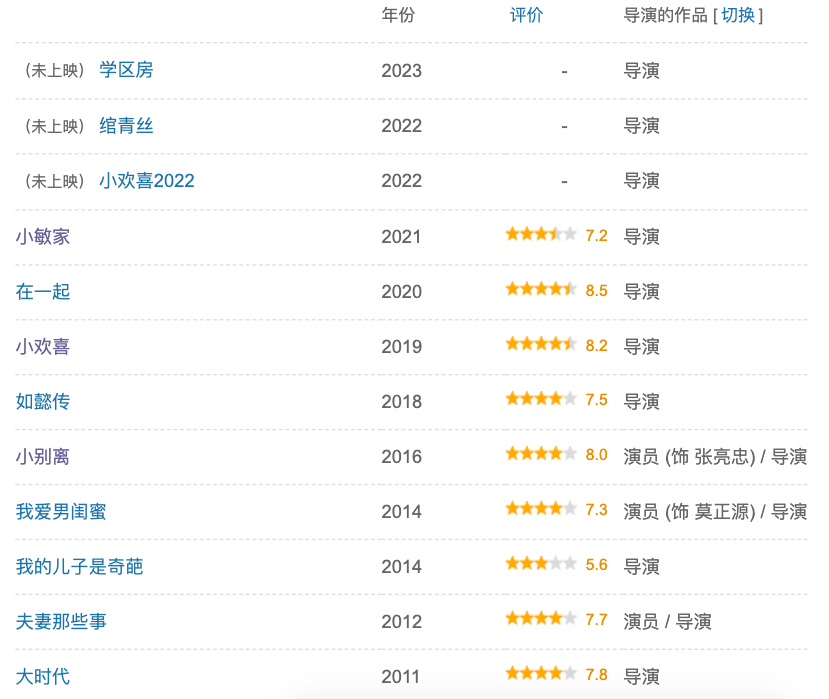Tap 切换 to switch role filter

pyautogui.click(x=738, y=15)
